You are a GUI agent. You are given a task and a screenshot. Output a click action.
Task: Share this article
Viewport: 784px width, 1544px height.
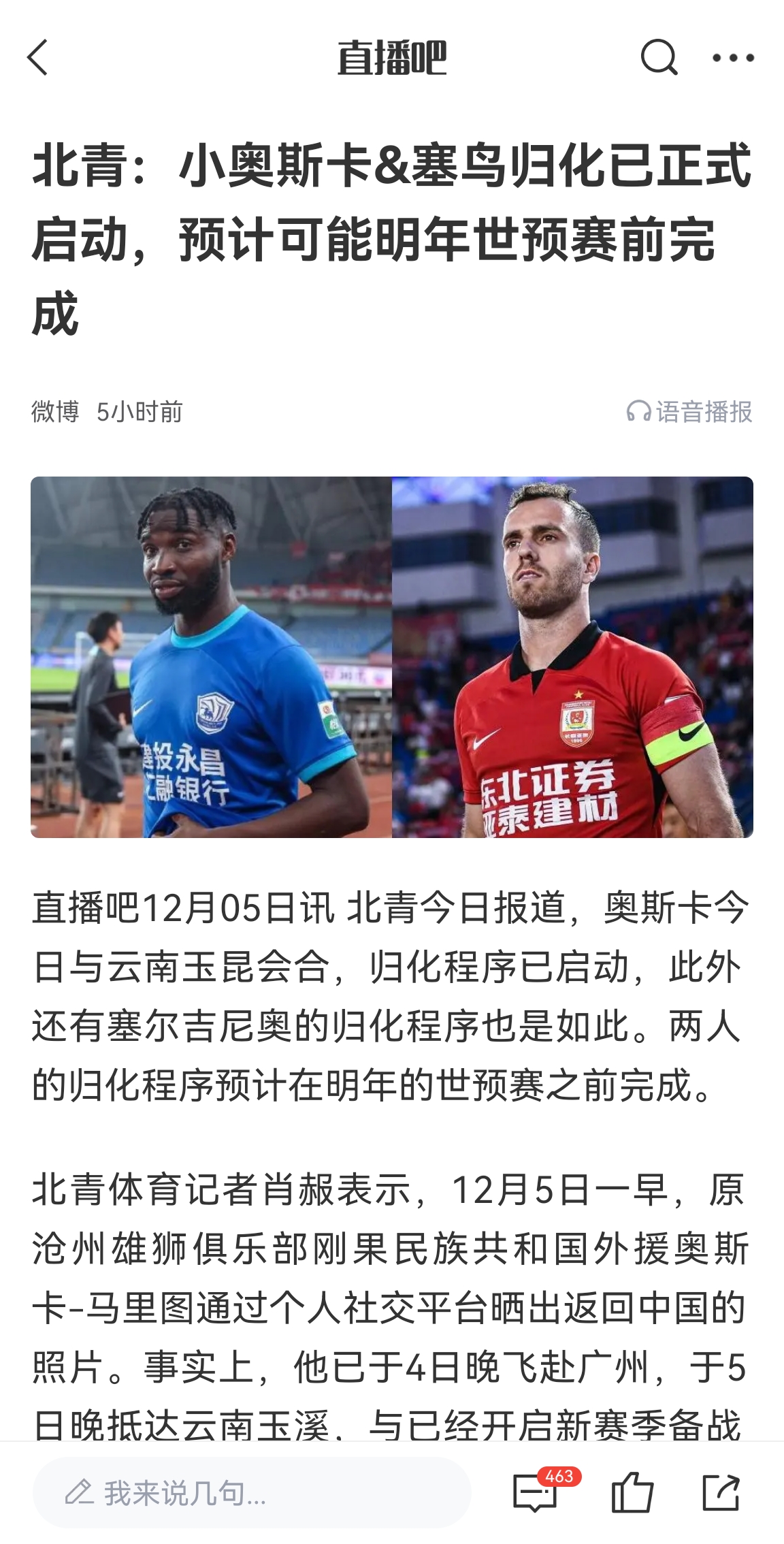[x=720, y=1493]
